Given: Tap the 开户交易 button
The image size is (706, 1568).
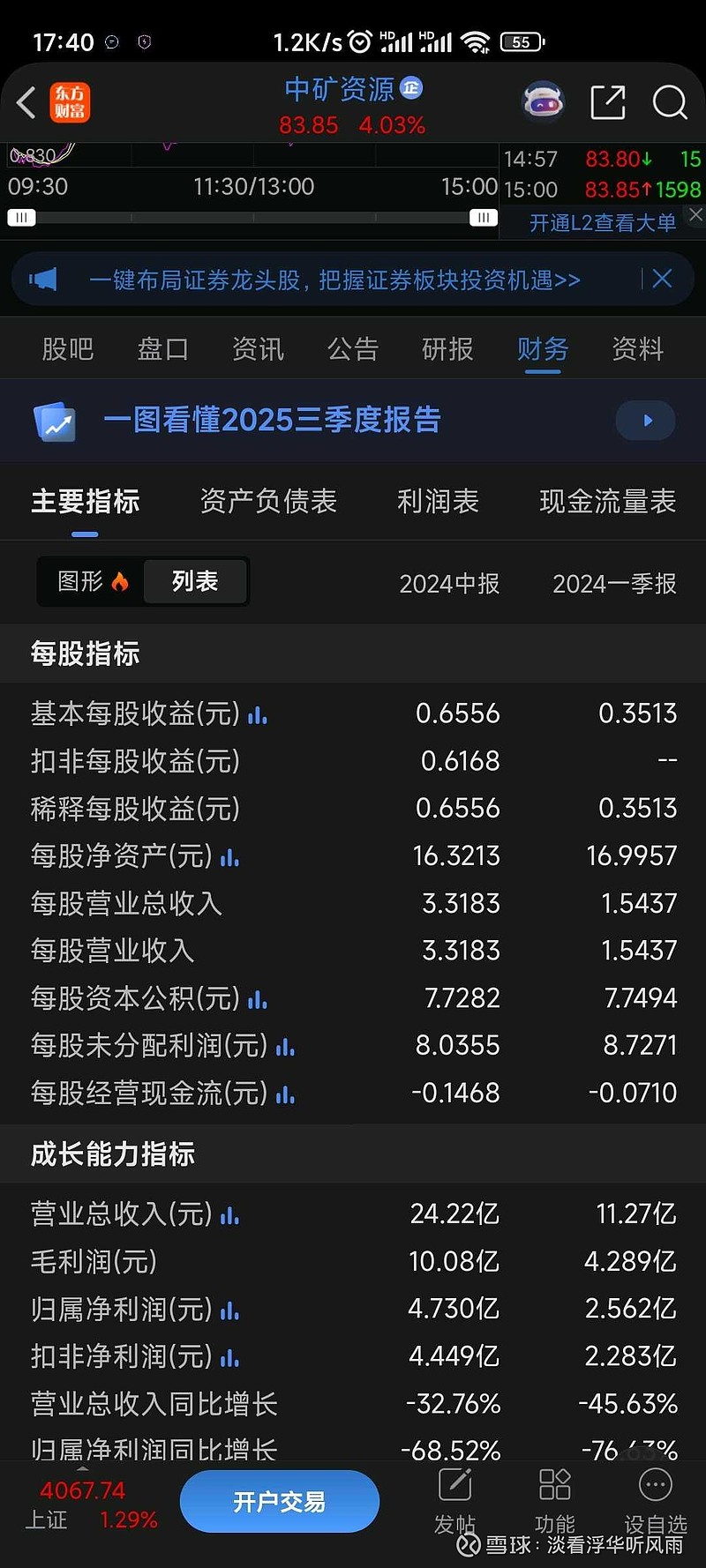Looking at the screenshot, I should pos(279,1500).
